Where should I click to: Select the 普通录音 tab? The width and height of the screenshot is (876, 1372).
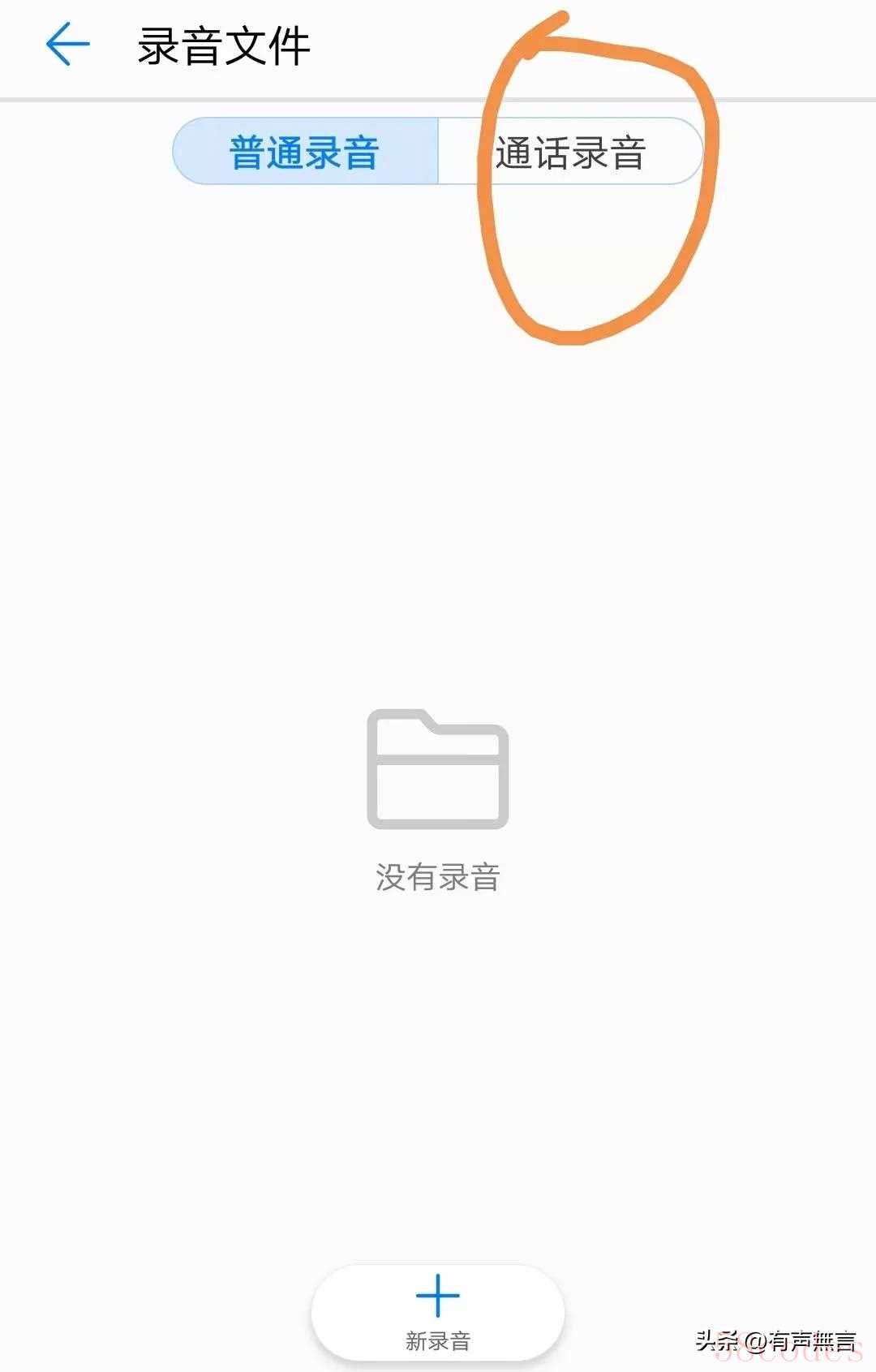coord(305,152)
